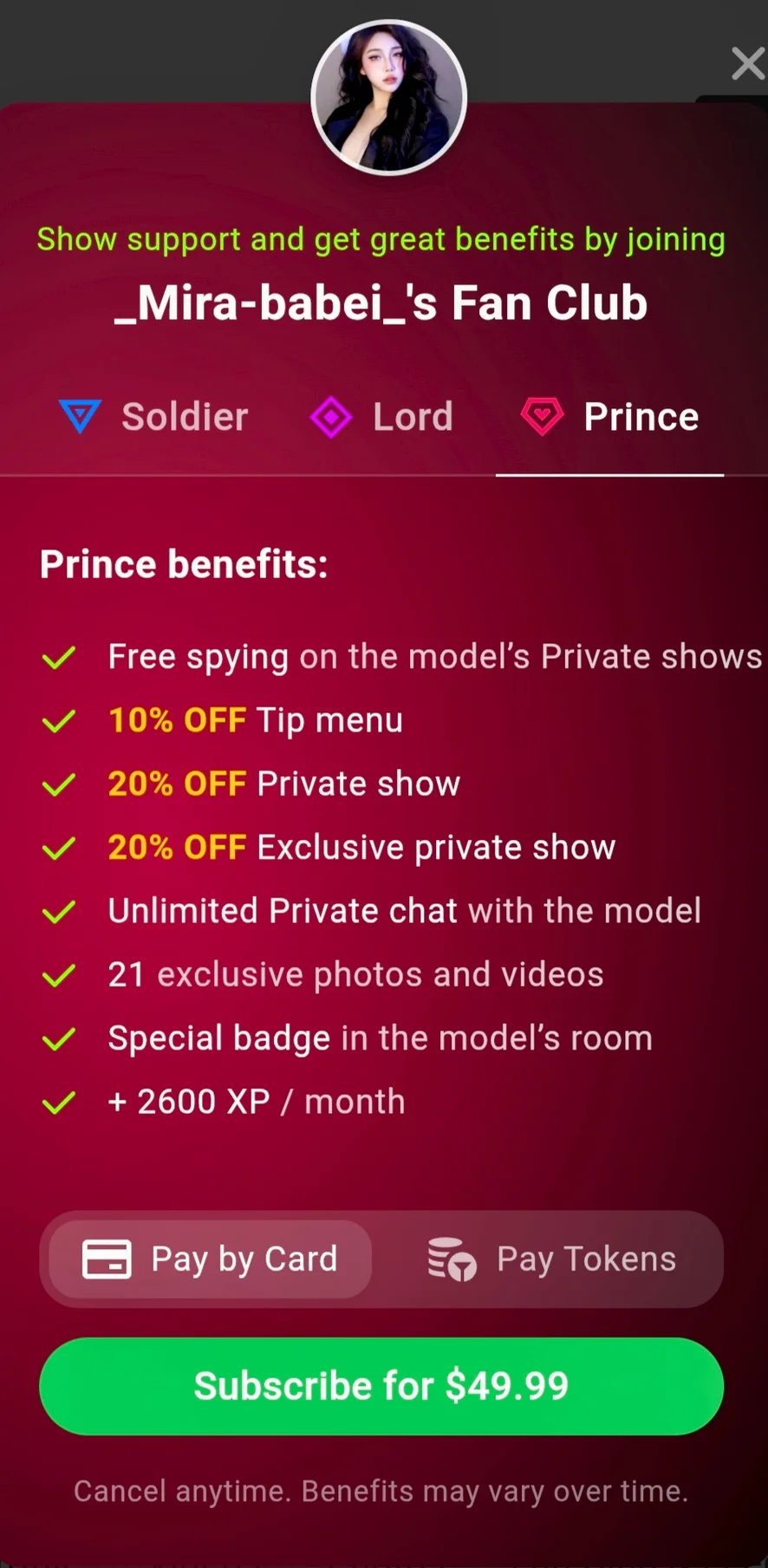
Task: Switch to the Soldier tier tab
Action: tap(154, 417)
